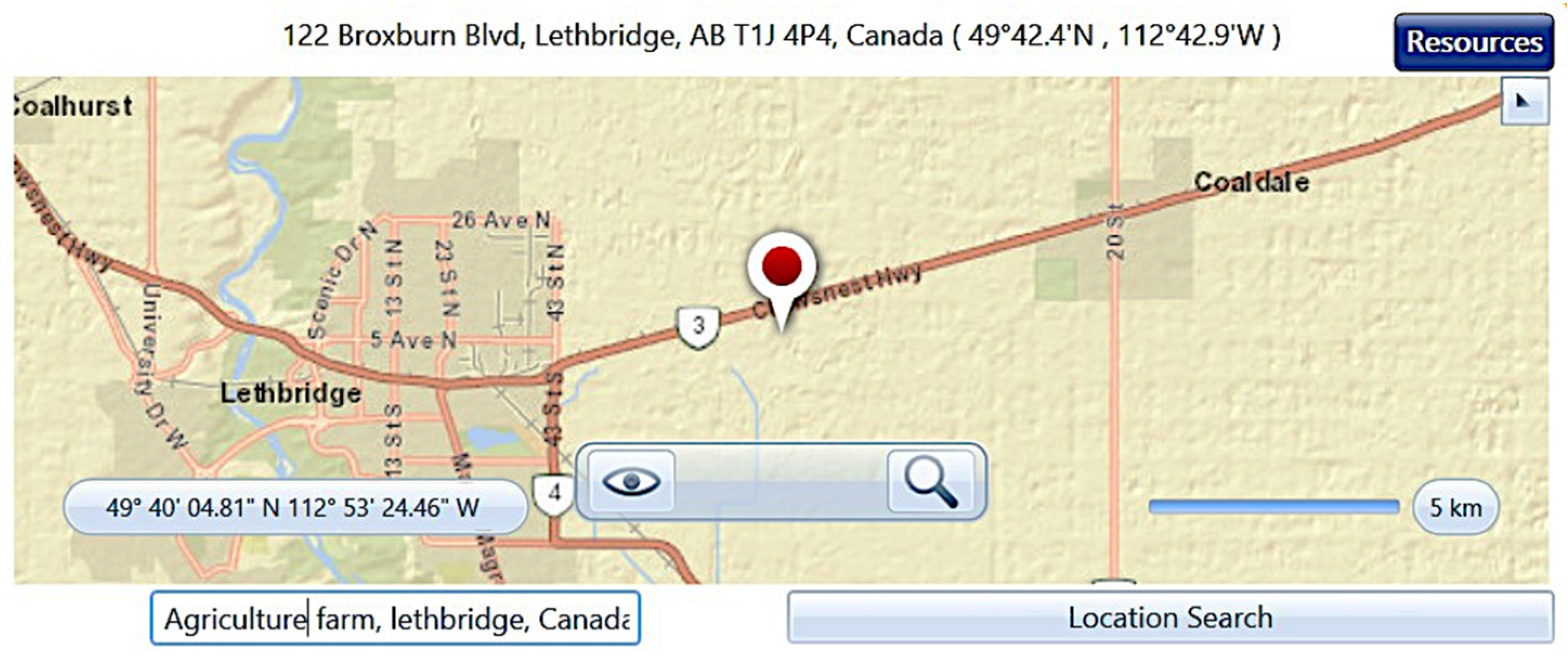This screenshot has height=658, width=1568.
Task: Tap the eye view icon
Action: (x=631, y=482)
